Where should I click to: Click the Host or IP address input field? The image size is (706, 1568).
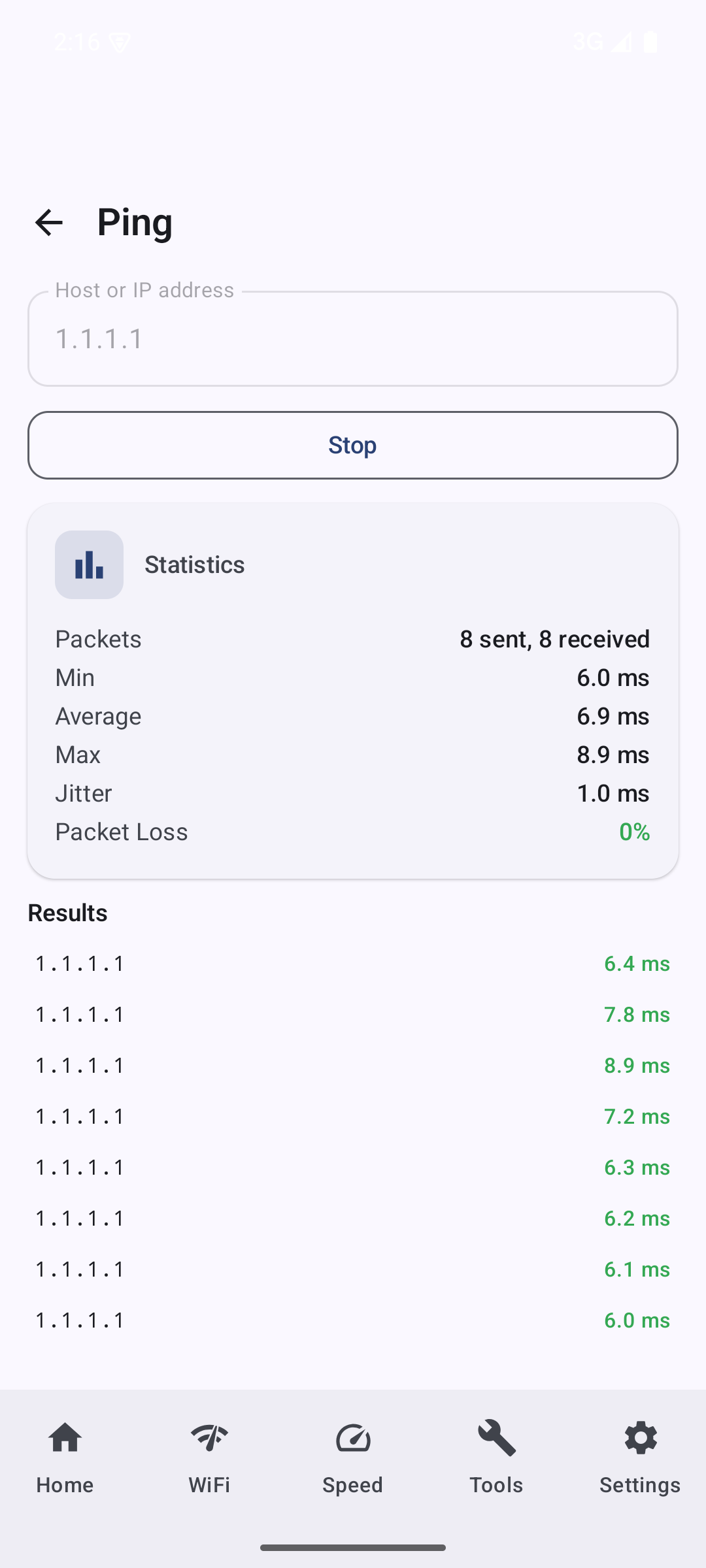pyautogui.click(x=352, y=338)
